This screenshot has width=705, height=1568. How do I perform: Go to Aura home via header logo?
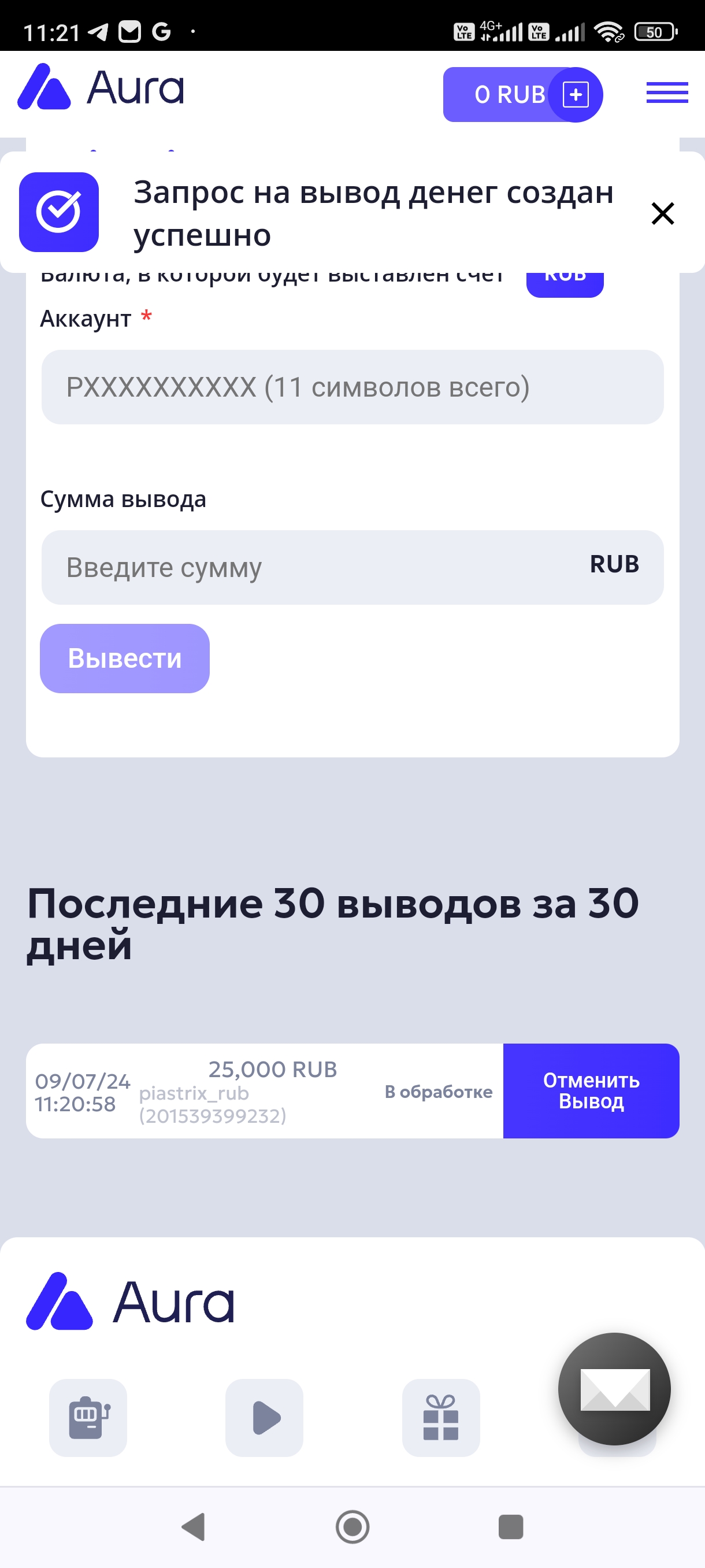(x=101, y=88)
